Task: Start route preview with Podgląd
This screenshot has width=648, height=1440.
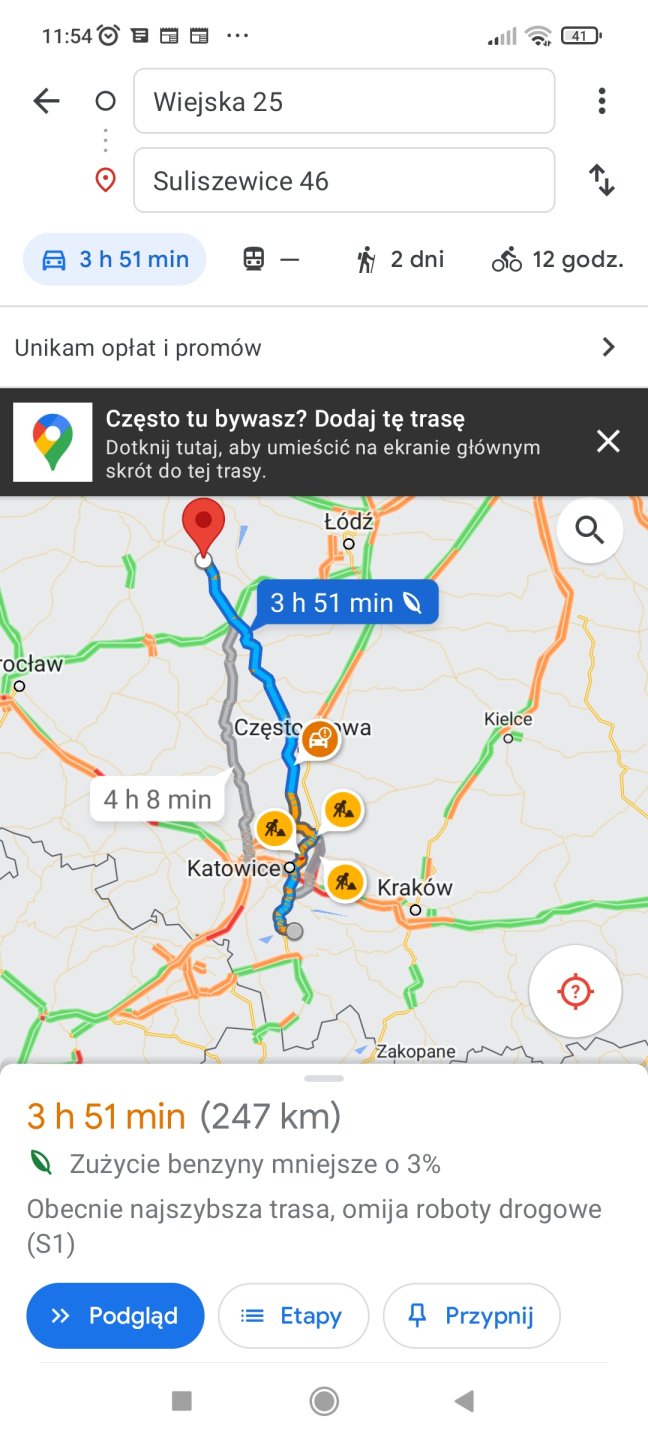Action: 115,1316
